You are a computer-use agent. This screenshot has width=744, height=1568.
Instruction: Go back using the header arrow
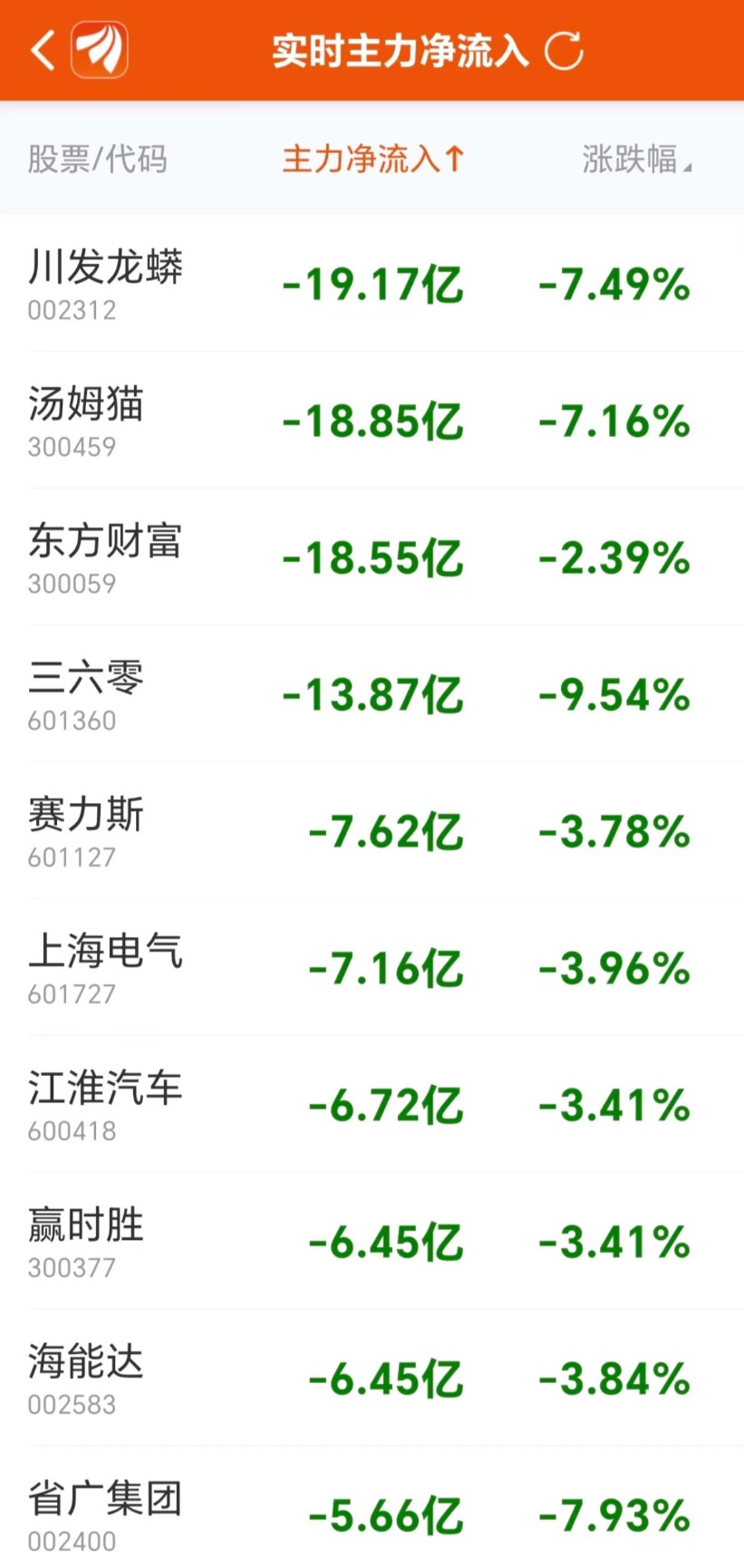(43, 50)
